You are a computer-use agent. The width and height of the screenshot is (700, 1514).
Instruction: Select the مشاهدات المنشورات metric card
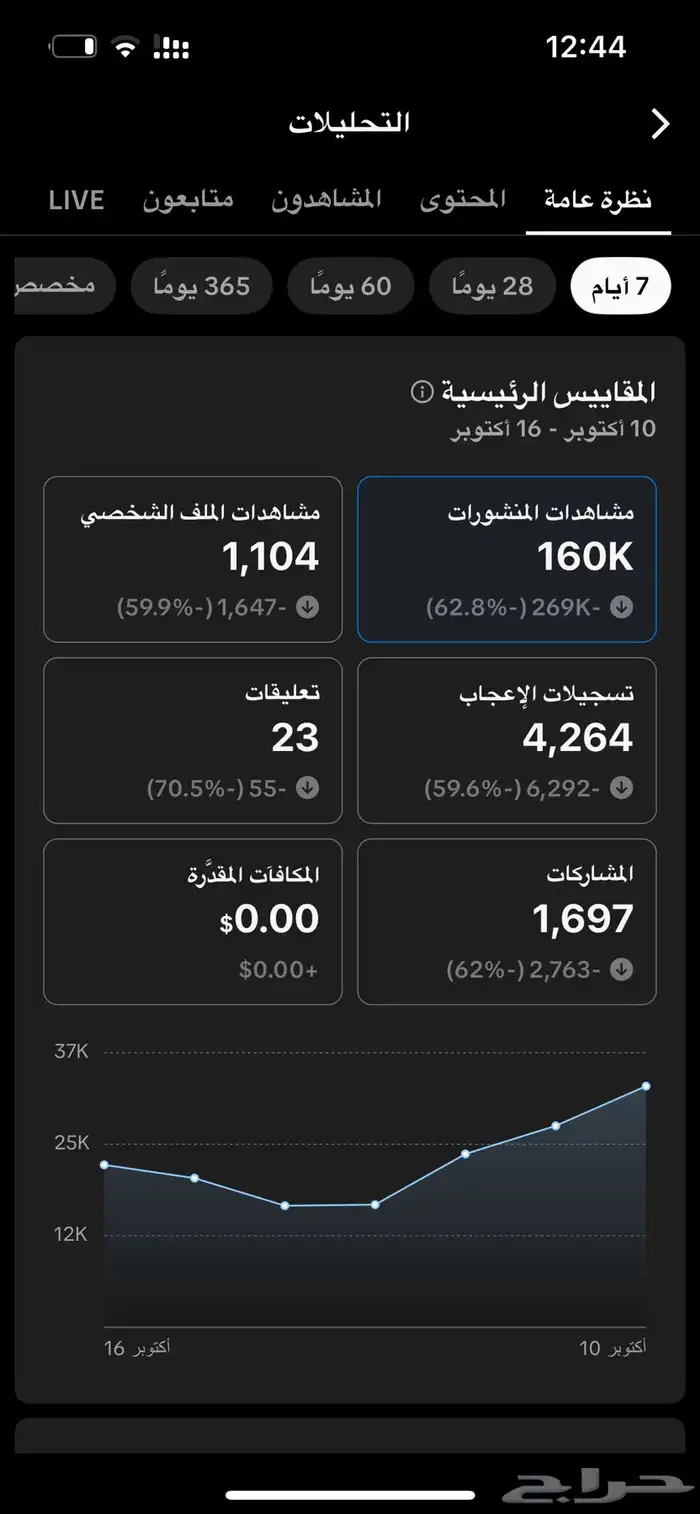506,559
